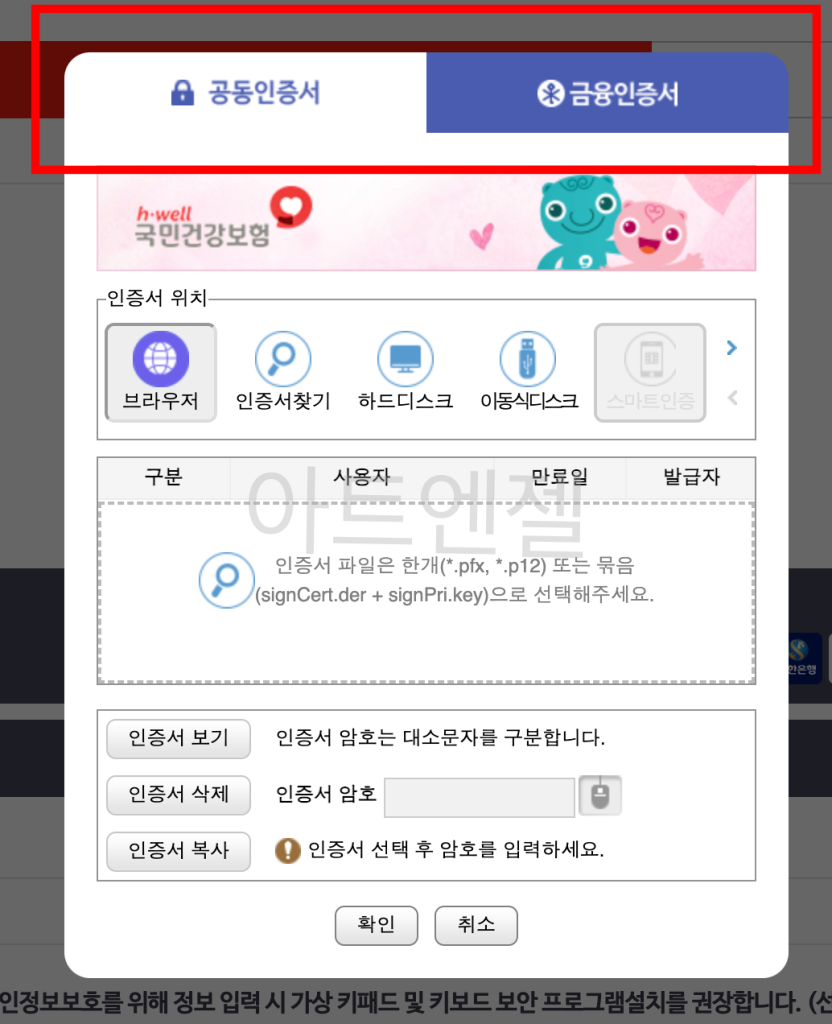Tap the certificate file selection area
This screenshot has width=832, height=1024.
[x=426, y=592]
